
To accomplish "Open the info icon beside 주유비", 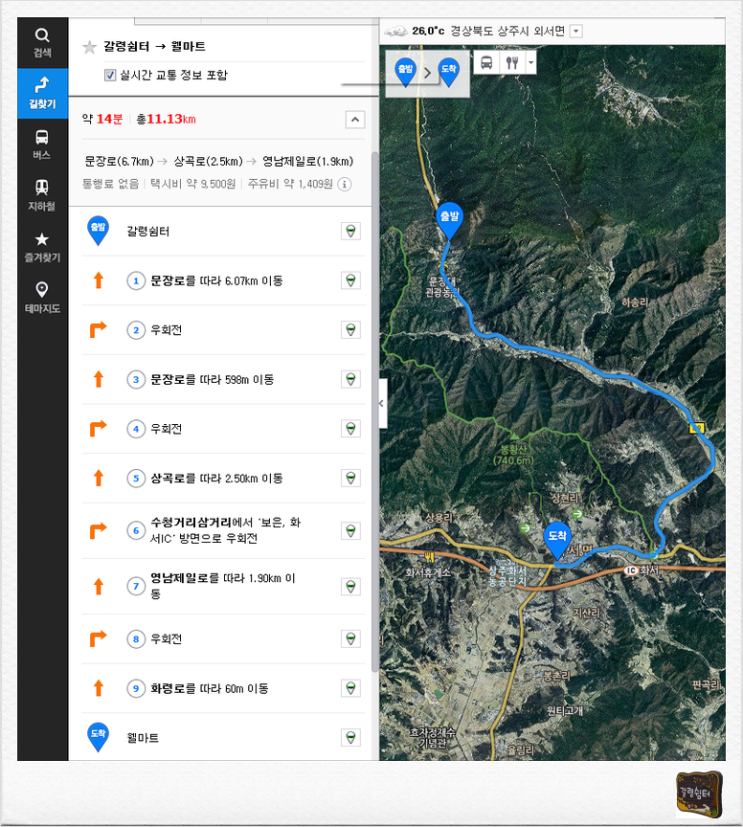I will point(344,184).
